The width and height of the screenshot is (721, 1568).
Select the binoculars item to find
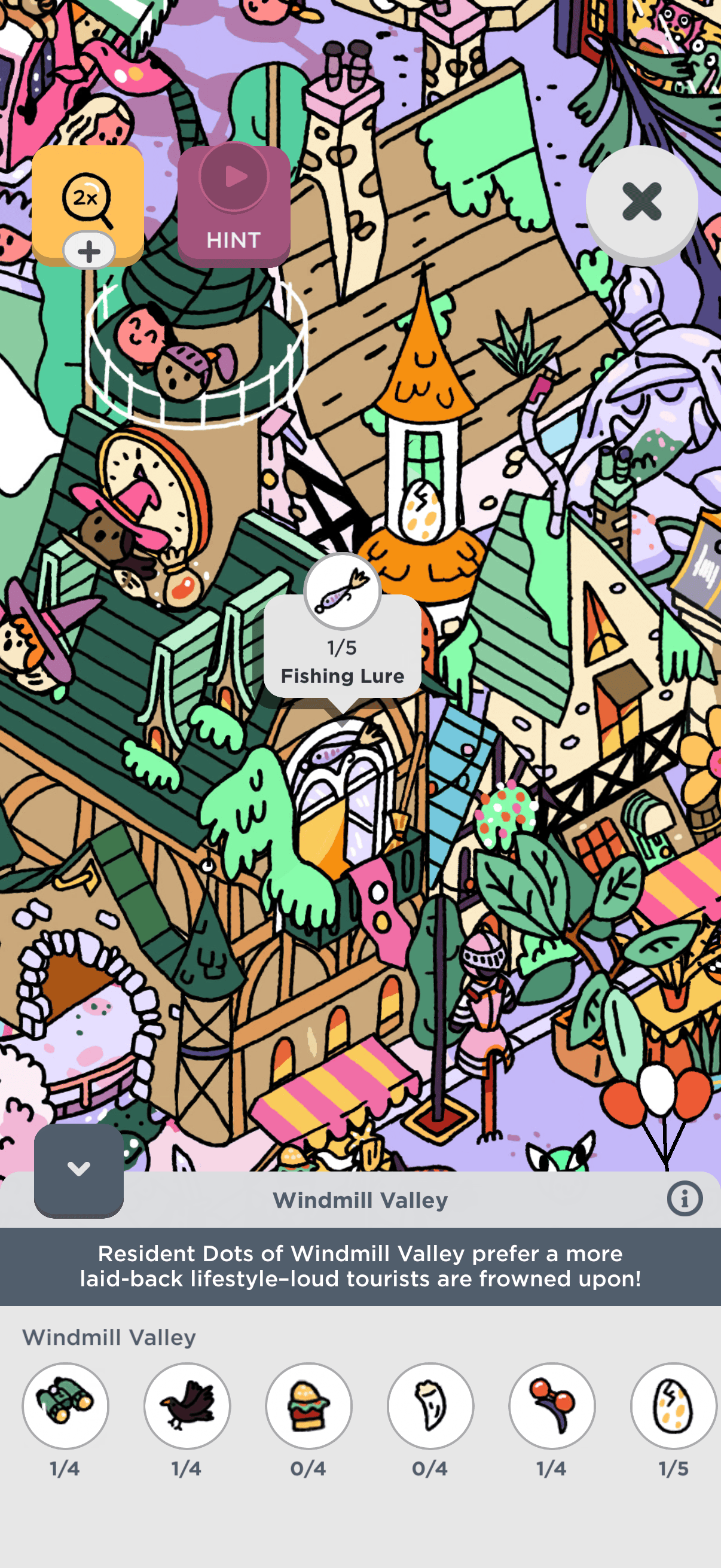point(65,1405)
